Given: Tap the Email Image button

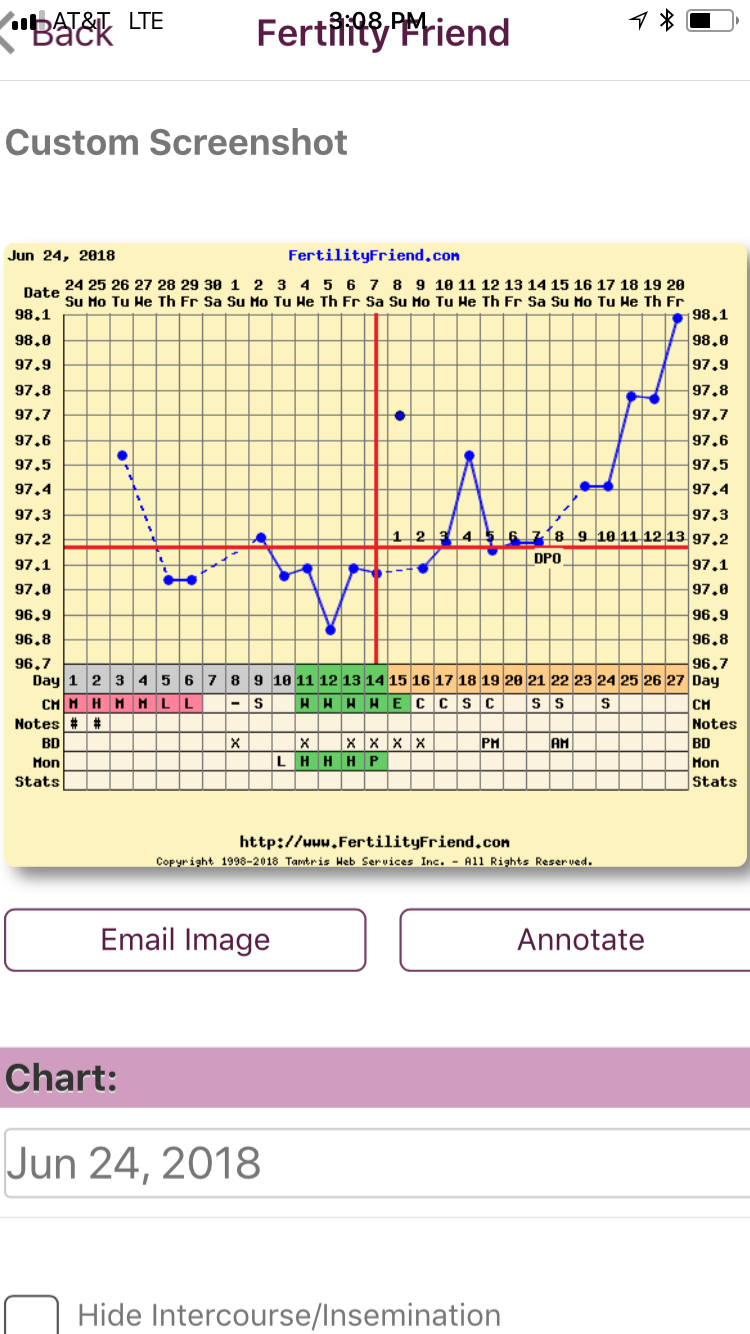Looking at the screenshot, I should click(186, 940).
